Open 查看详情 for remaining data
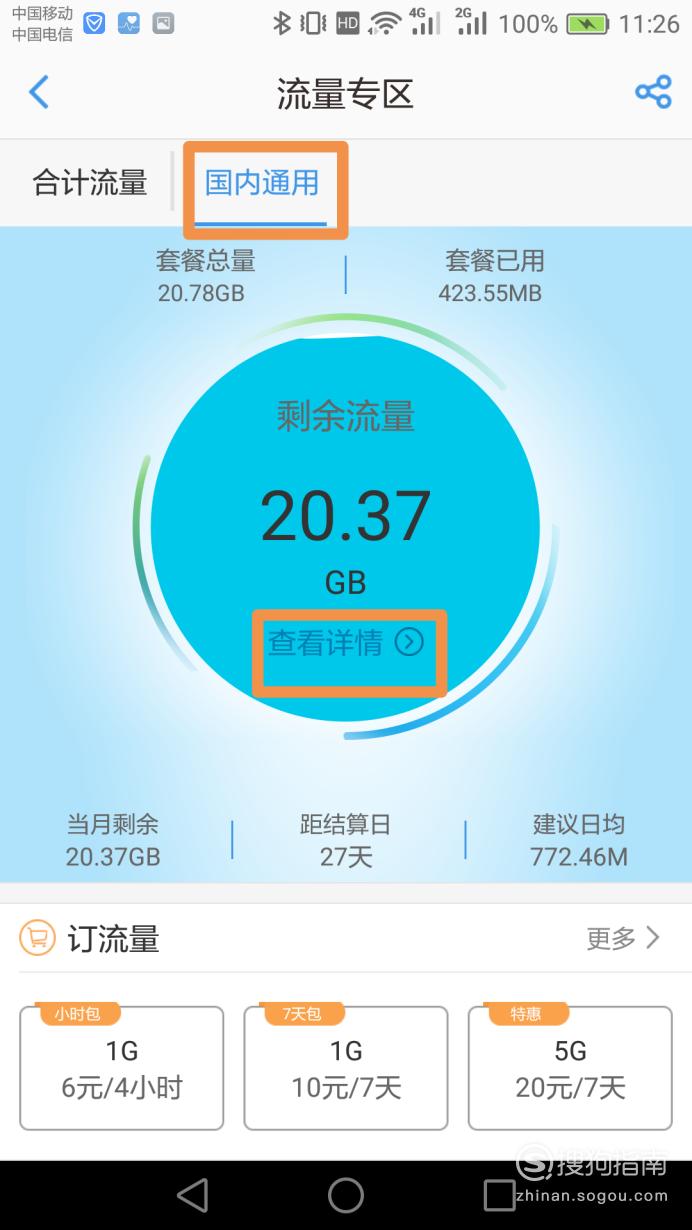The width and height of the screenshot is (692, 1230). 346,642
